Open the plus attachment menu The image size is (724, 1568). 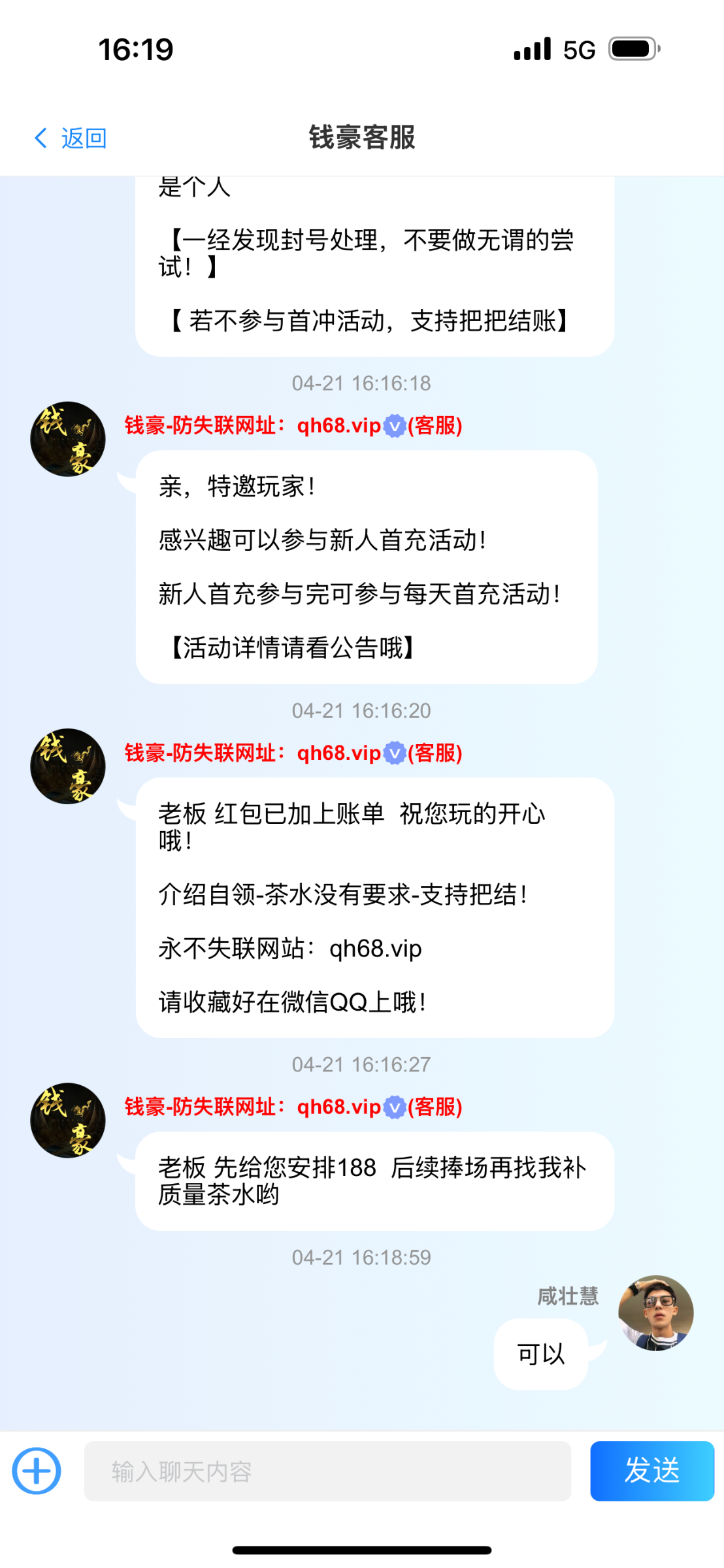click(x=37, y=1471)
